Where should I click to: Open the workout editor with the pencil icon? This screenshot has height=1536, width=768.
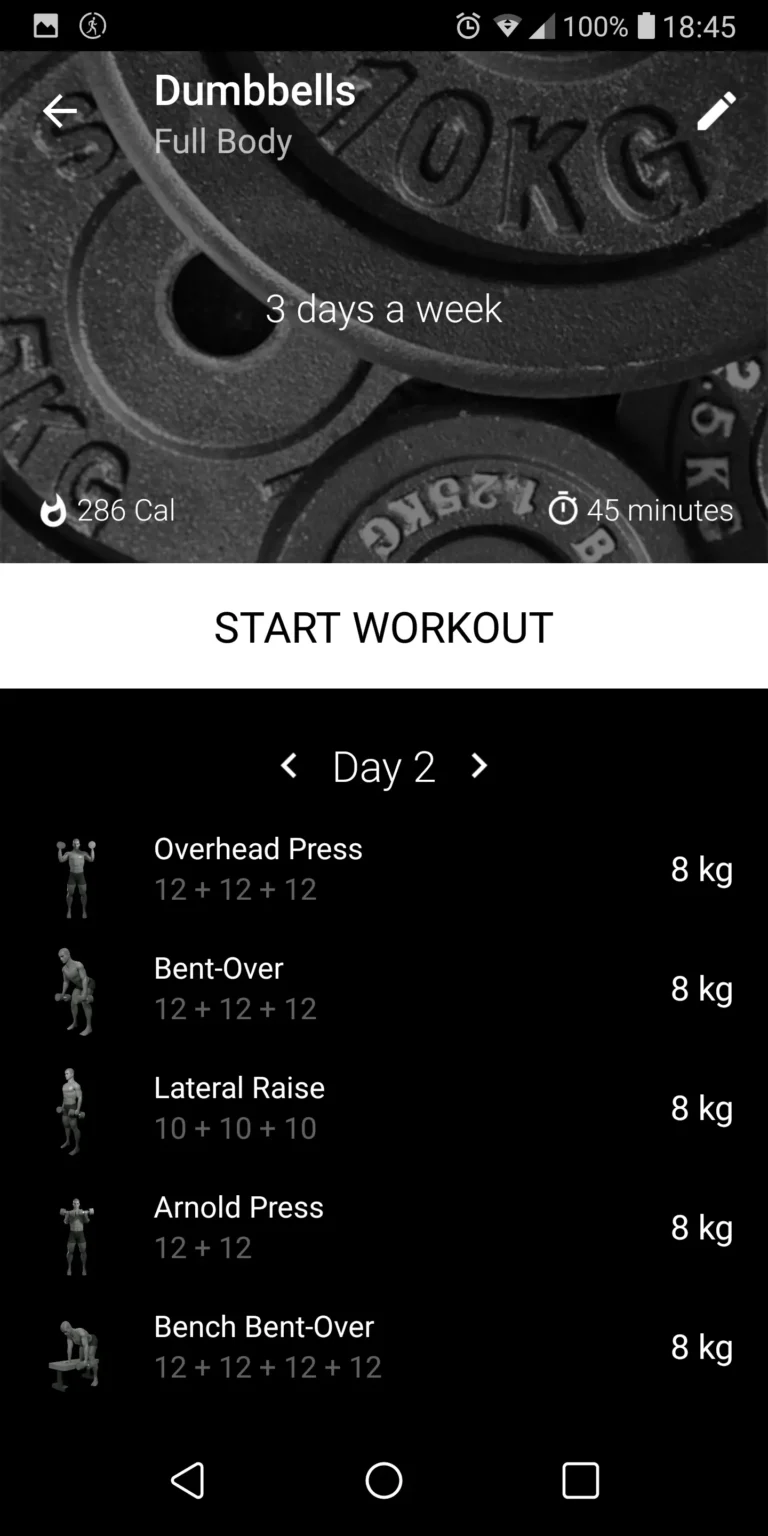pos(716,111)
